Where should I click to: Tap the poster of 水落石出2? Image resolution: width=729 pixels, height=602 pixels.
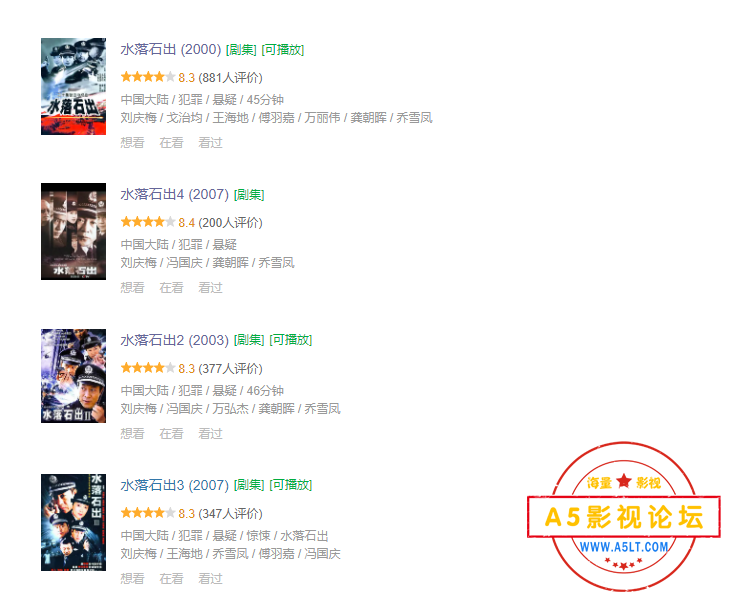tap(73, 376)
